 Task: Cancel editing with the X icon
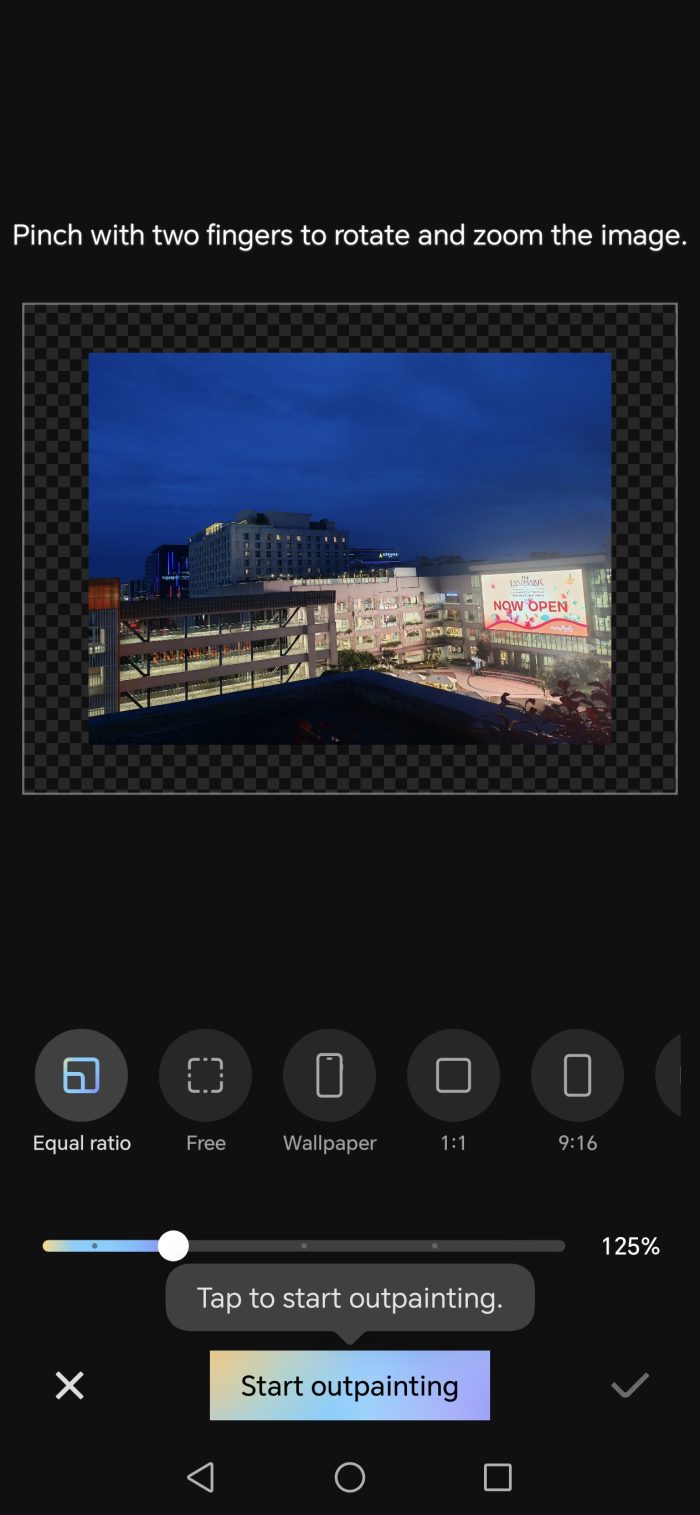point(69,1385)
